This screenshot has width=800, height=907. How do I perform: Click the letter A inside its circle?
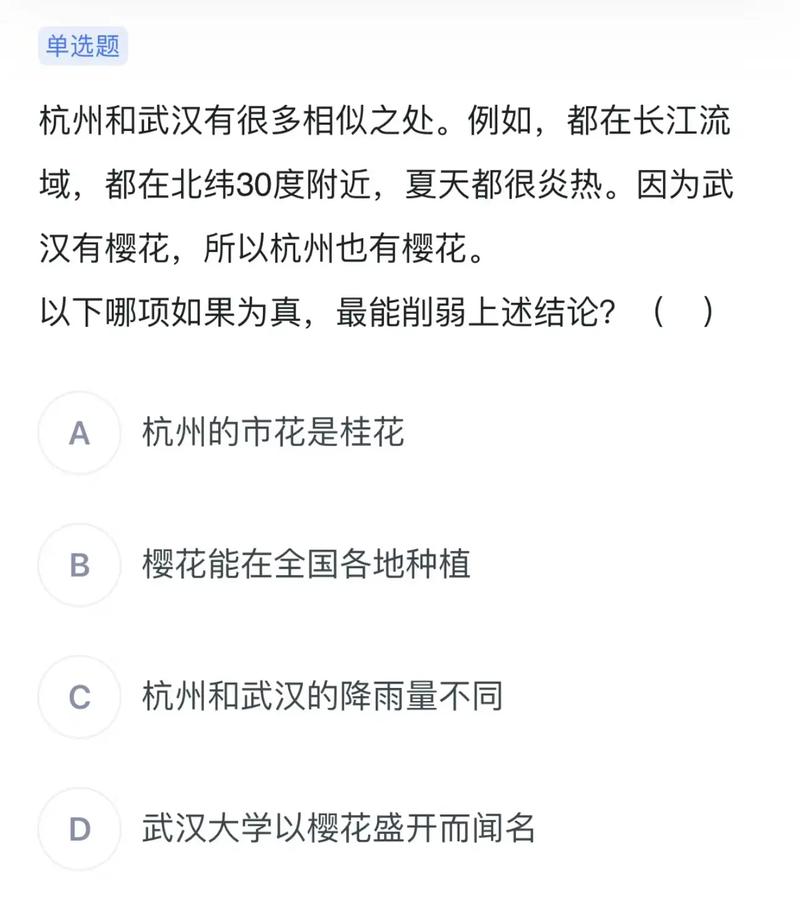pos(78,432)
